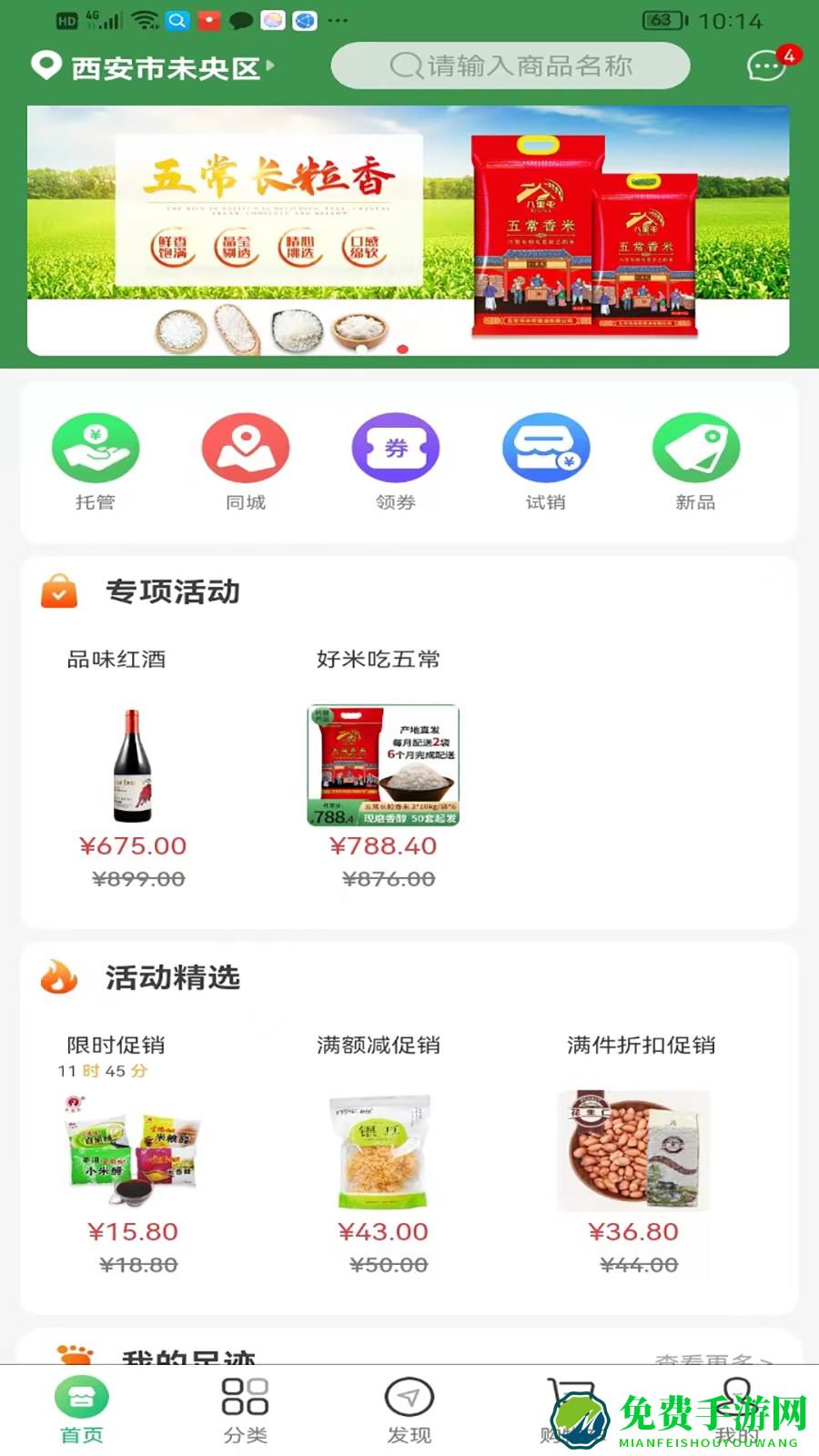Tap the search input field
This screenshot has width=819, height=1456.
click(511, 65)
